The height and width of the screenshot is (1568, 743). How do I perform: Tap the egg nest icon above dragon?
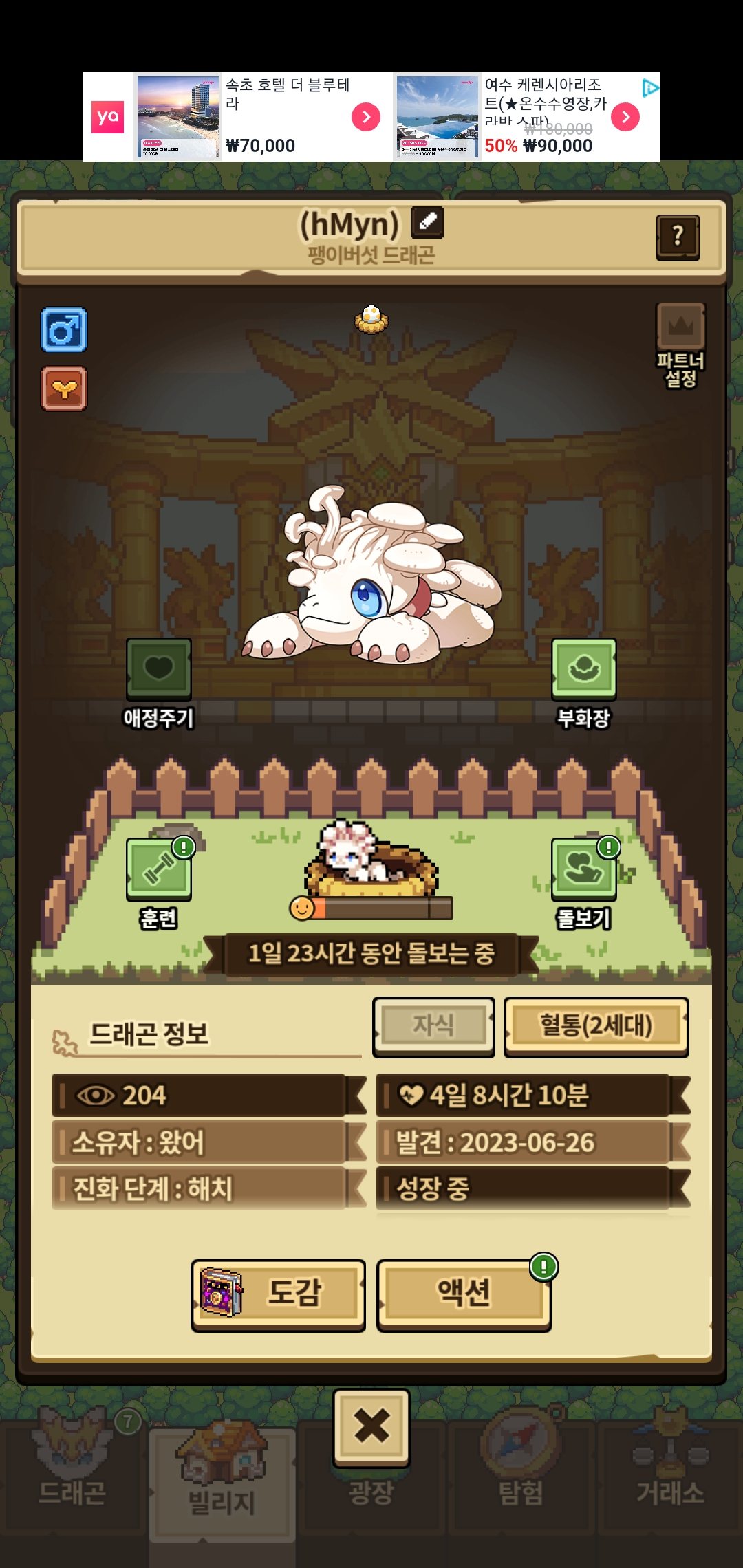(x=371, y=319)
